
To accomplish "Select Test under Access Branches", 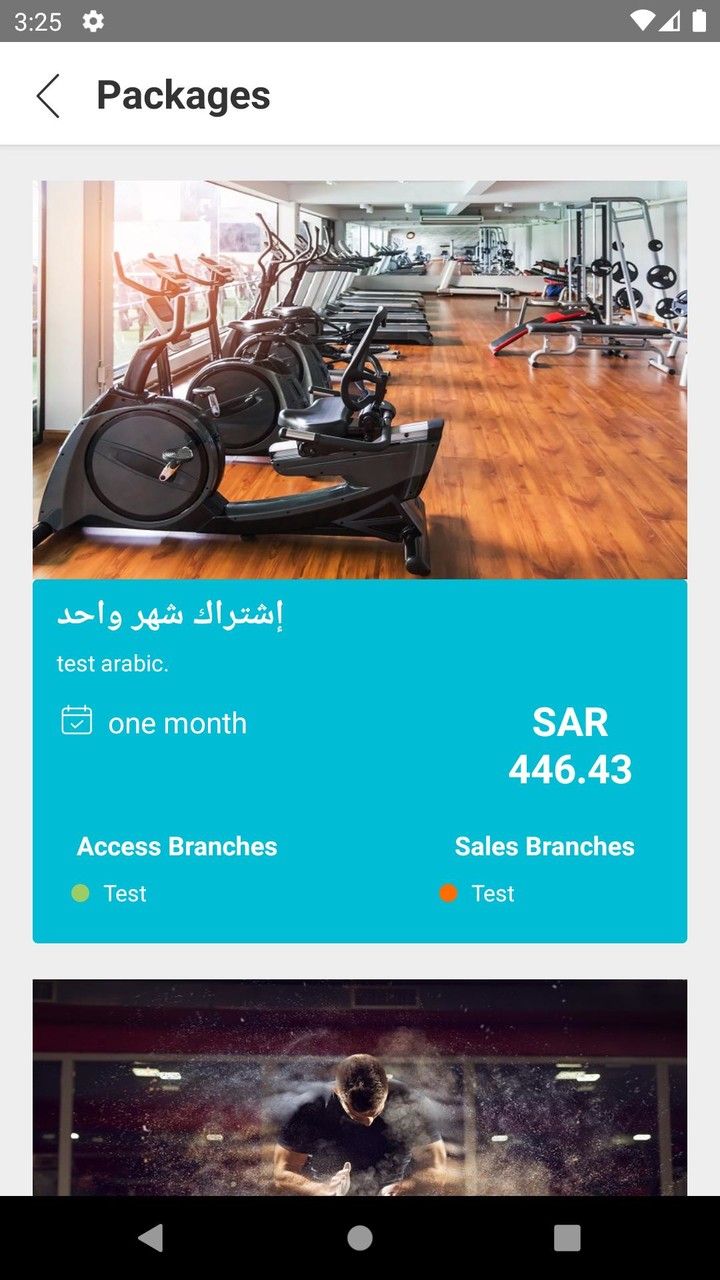I will point(123,893).
